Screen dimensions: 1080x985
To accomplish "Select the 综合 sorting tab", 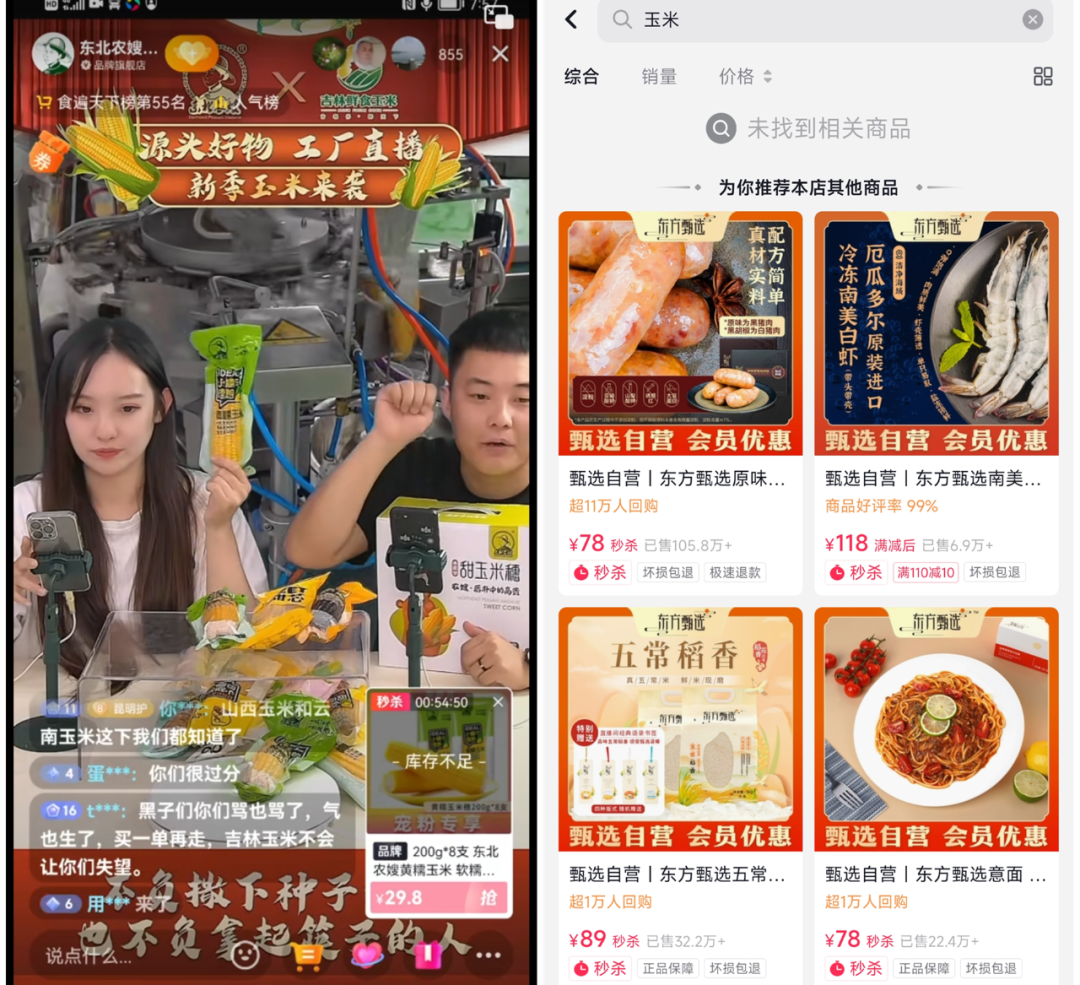I will click(x=581, y=77).
